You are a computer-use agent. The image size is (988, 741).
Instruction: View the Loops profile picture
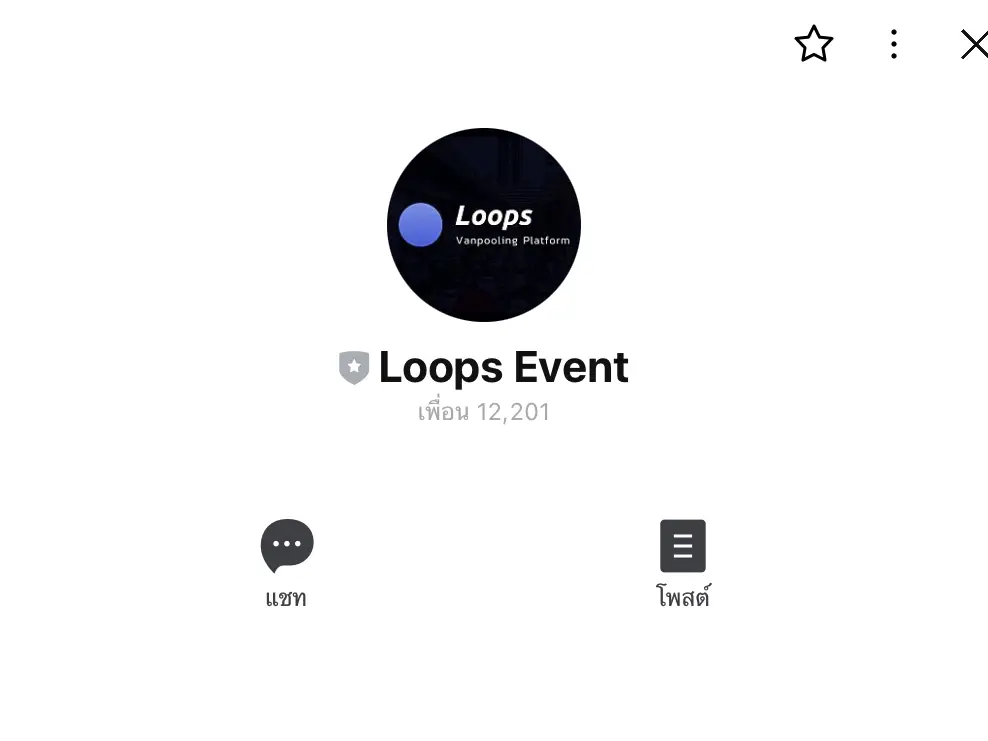pyautogui.click(x=484, y=225)
